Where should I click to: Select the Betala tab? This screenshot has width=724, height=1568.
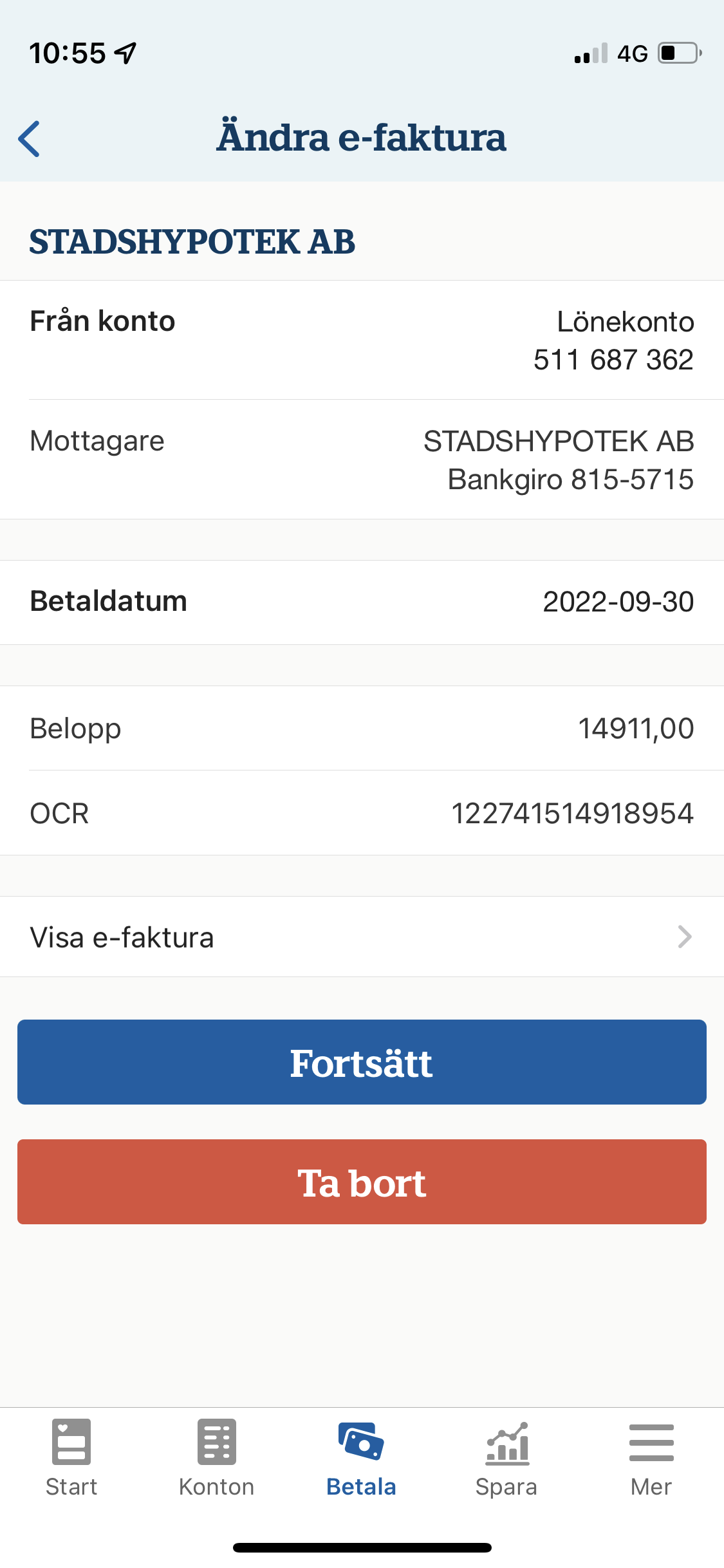(361, 1459)
